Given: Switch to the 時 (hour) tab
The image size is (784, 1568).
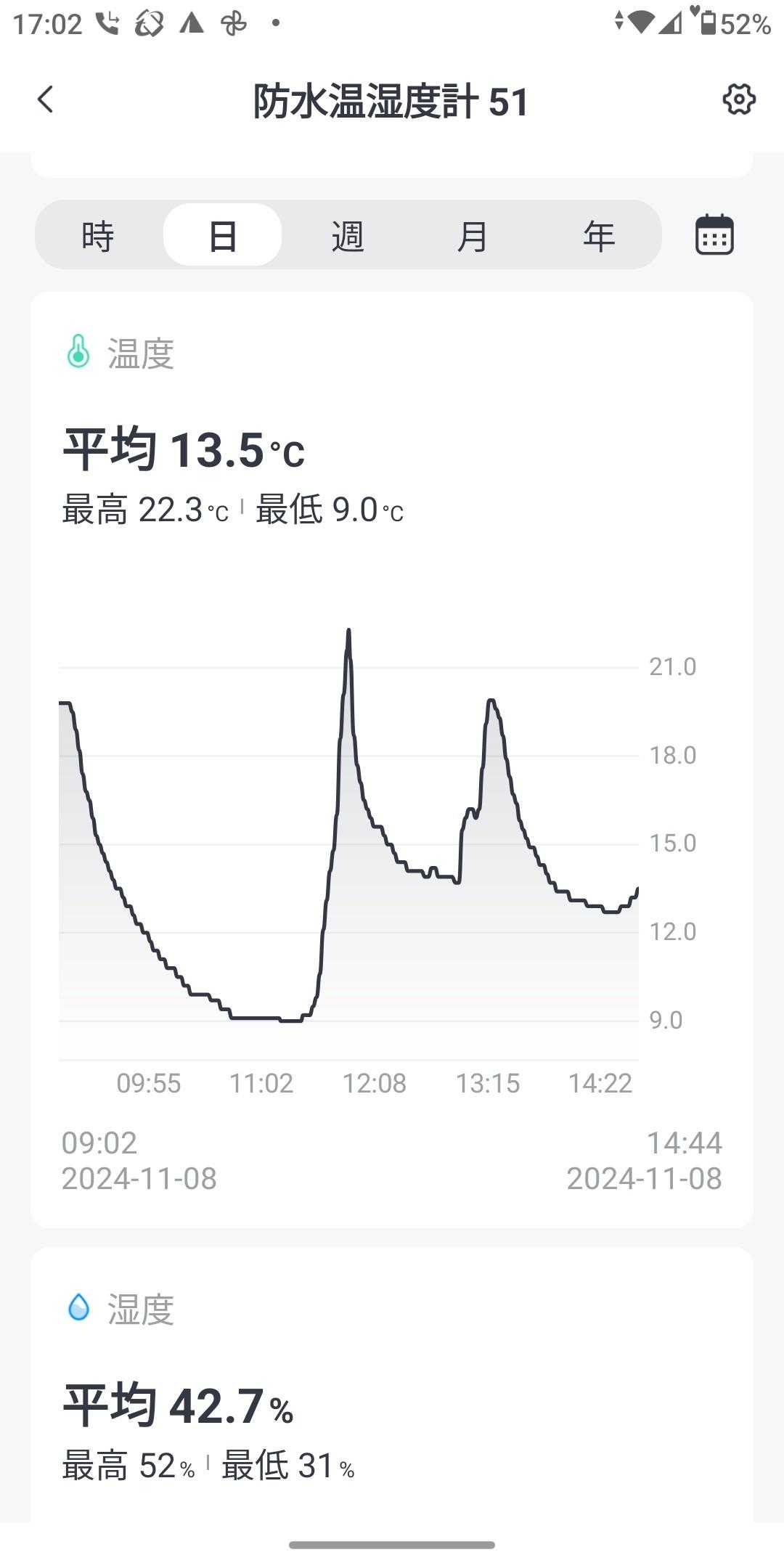Looking at the screenshot, I should pos(98,235).
